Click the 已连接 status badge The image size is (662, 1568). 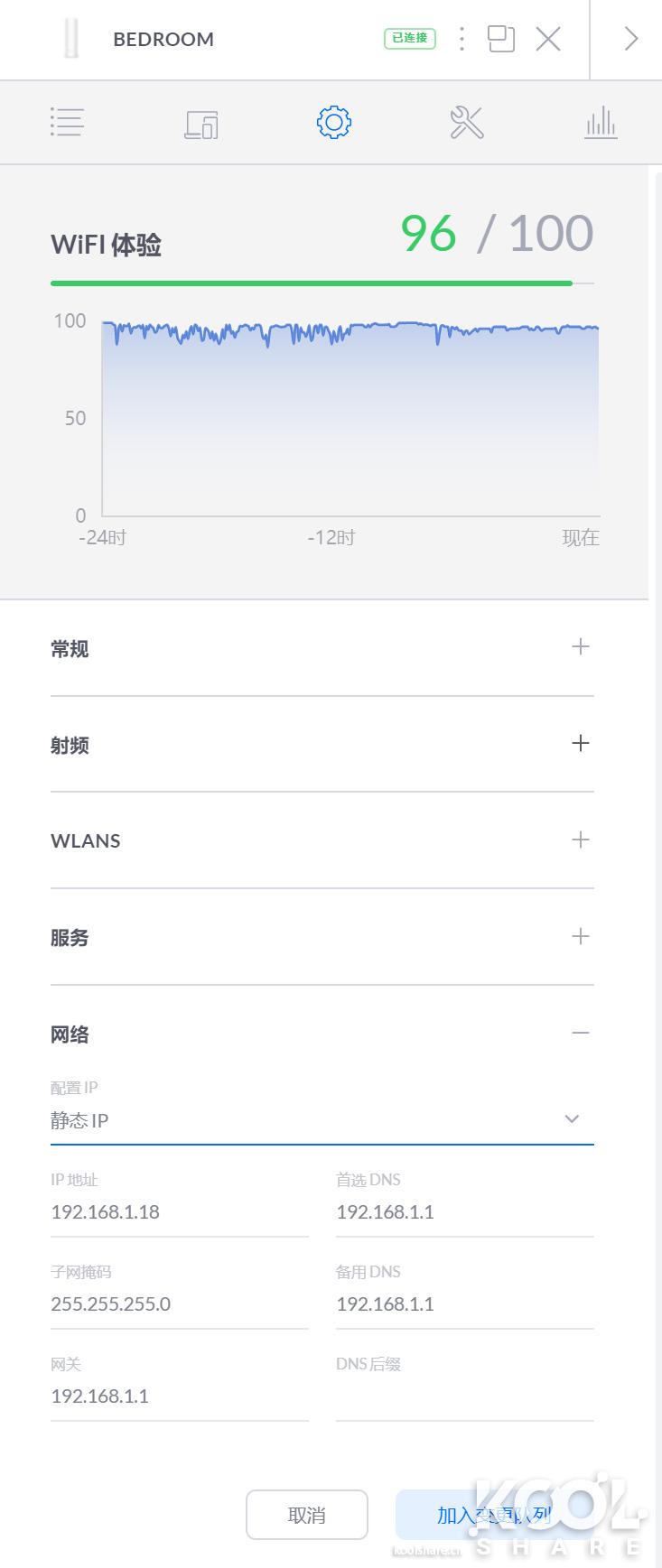pyautogui.click(x=411, y=39)
